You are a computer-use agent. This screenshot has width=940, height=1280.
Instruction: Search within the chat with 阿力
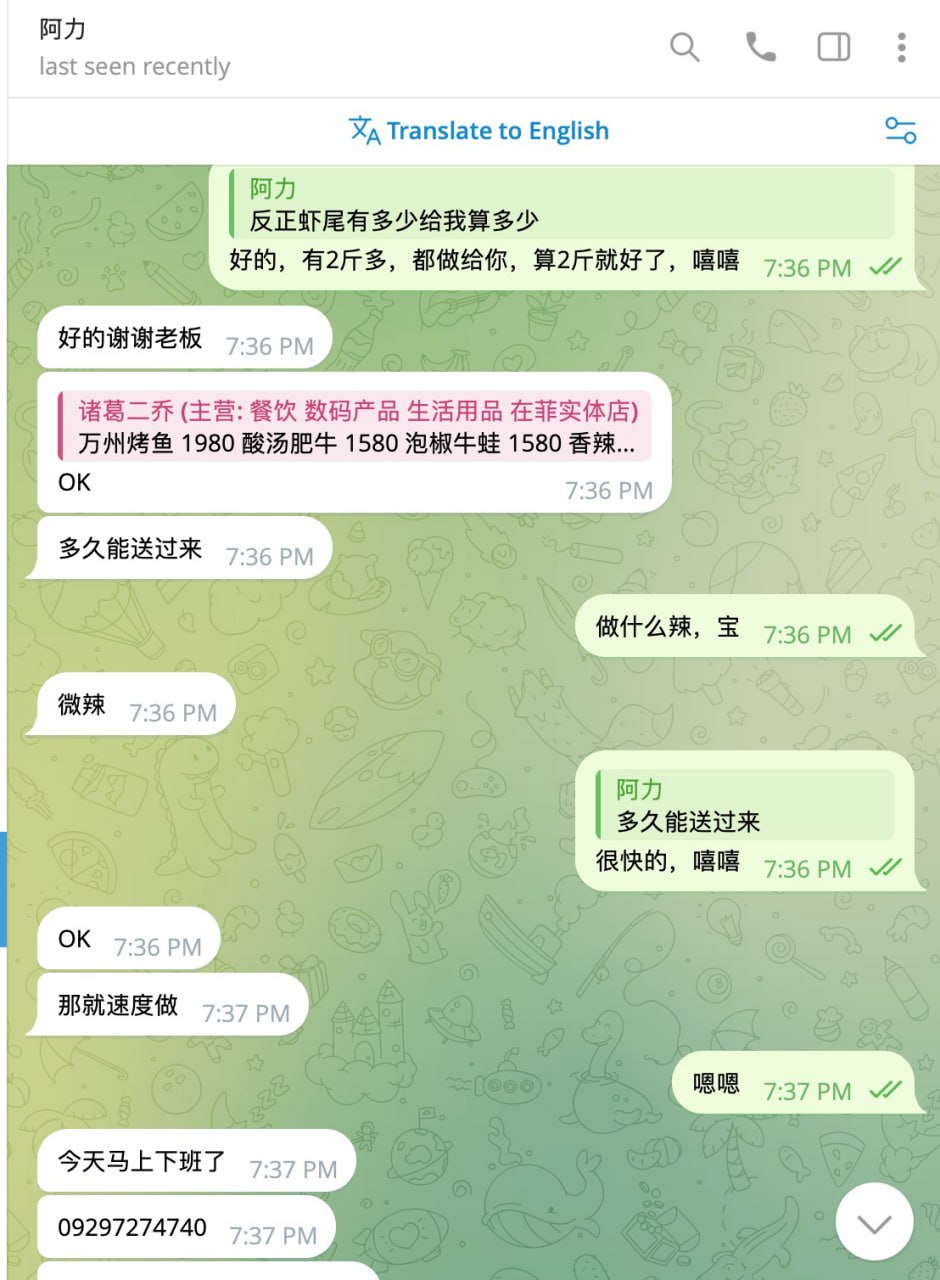(684, 47)
